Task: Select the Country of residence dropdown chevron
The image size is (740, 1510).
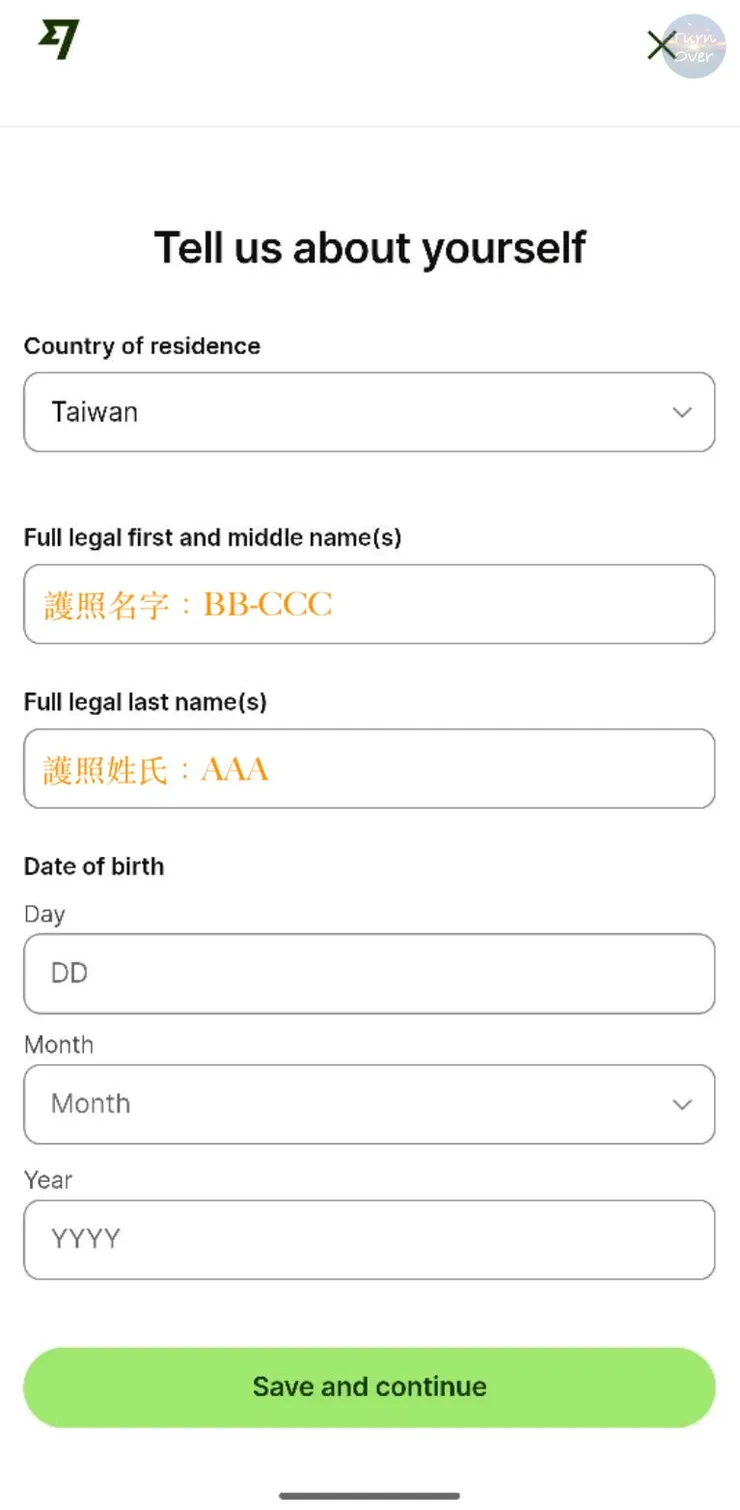Action: click(x=683, y=411)
